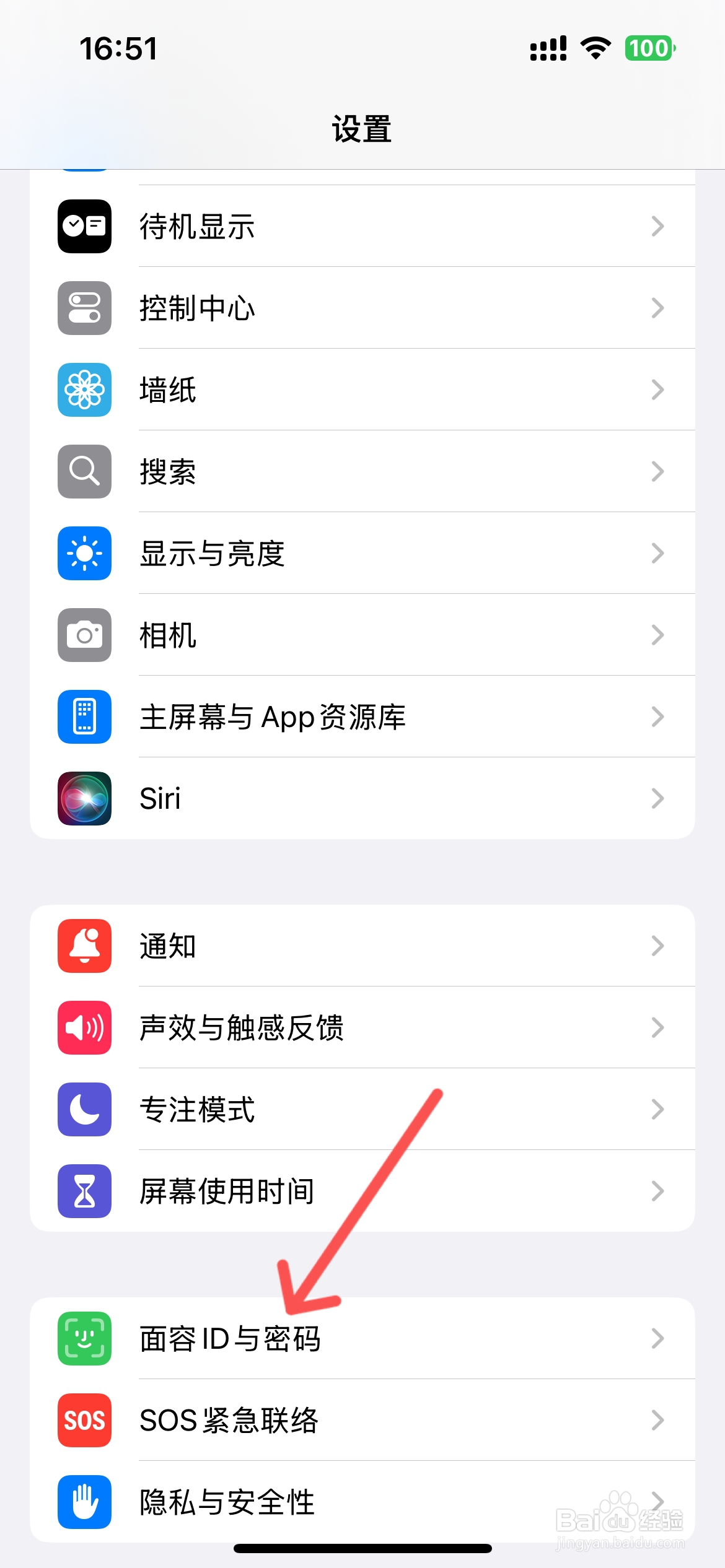打开专注模式的月亮图标

84,1109
